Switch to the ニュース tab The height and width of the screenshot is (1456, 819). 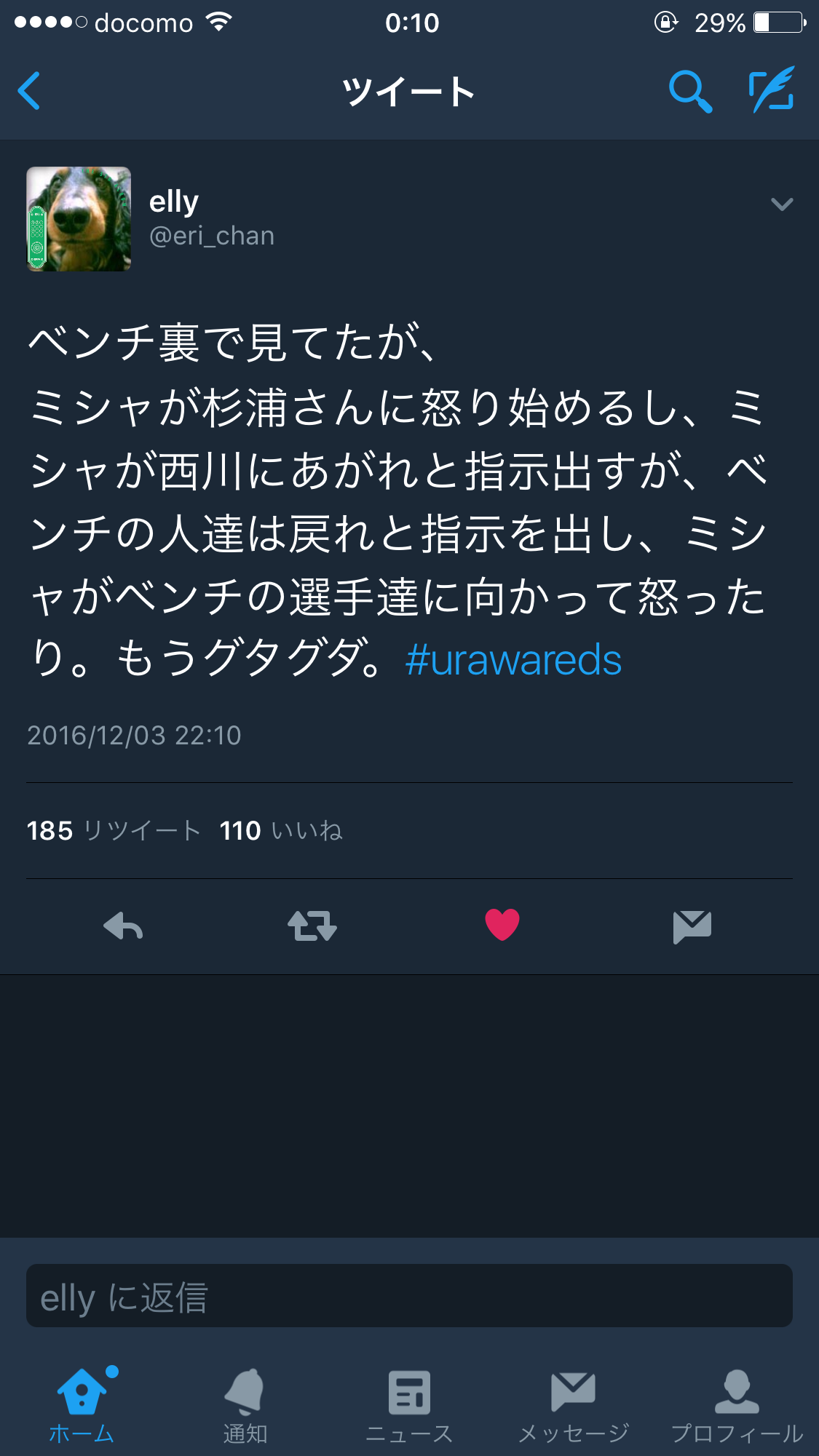(x=409, y=1405)
